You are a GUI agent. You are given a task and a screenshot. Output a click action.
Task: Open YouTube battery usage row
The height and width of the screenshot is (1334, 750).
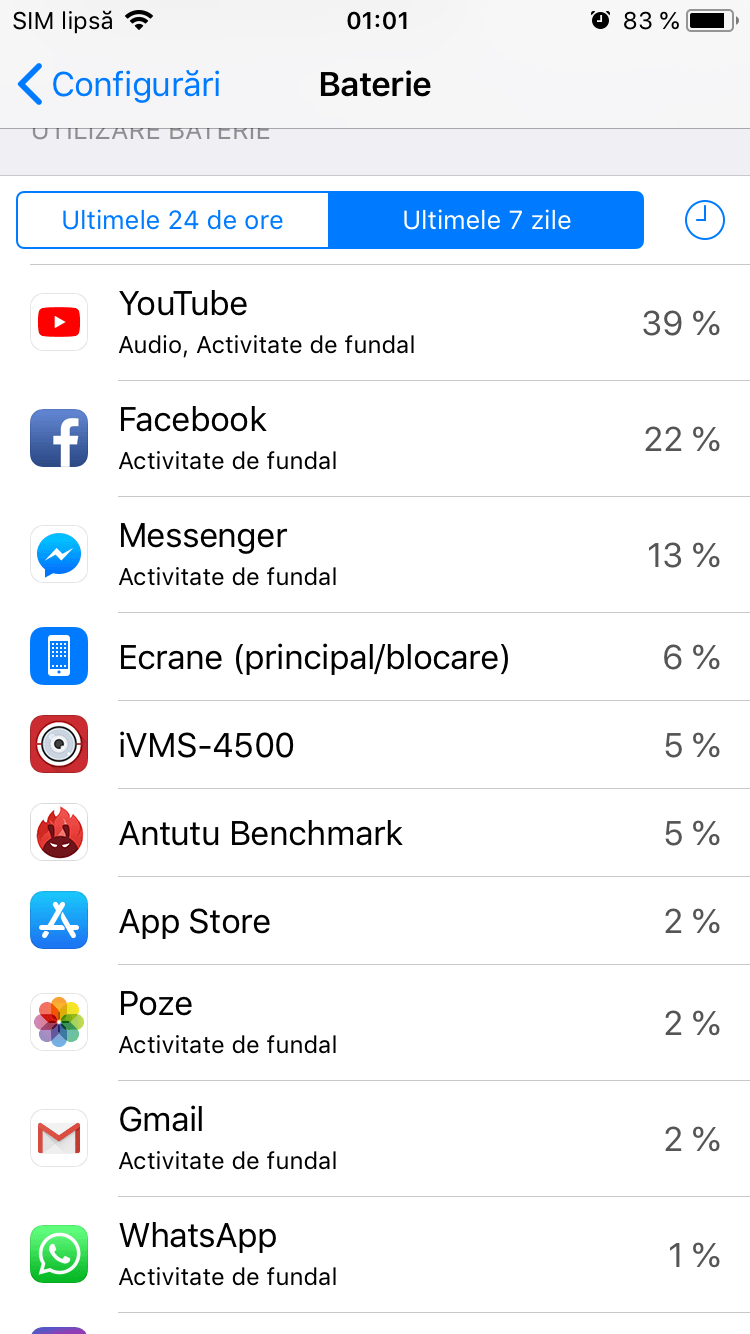click(x=375, y=323)
